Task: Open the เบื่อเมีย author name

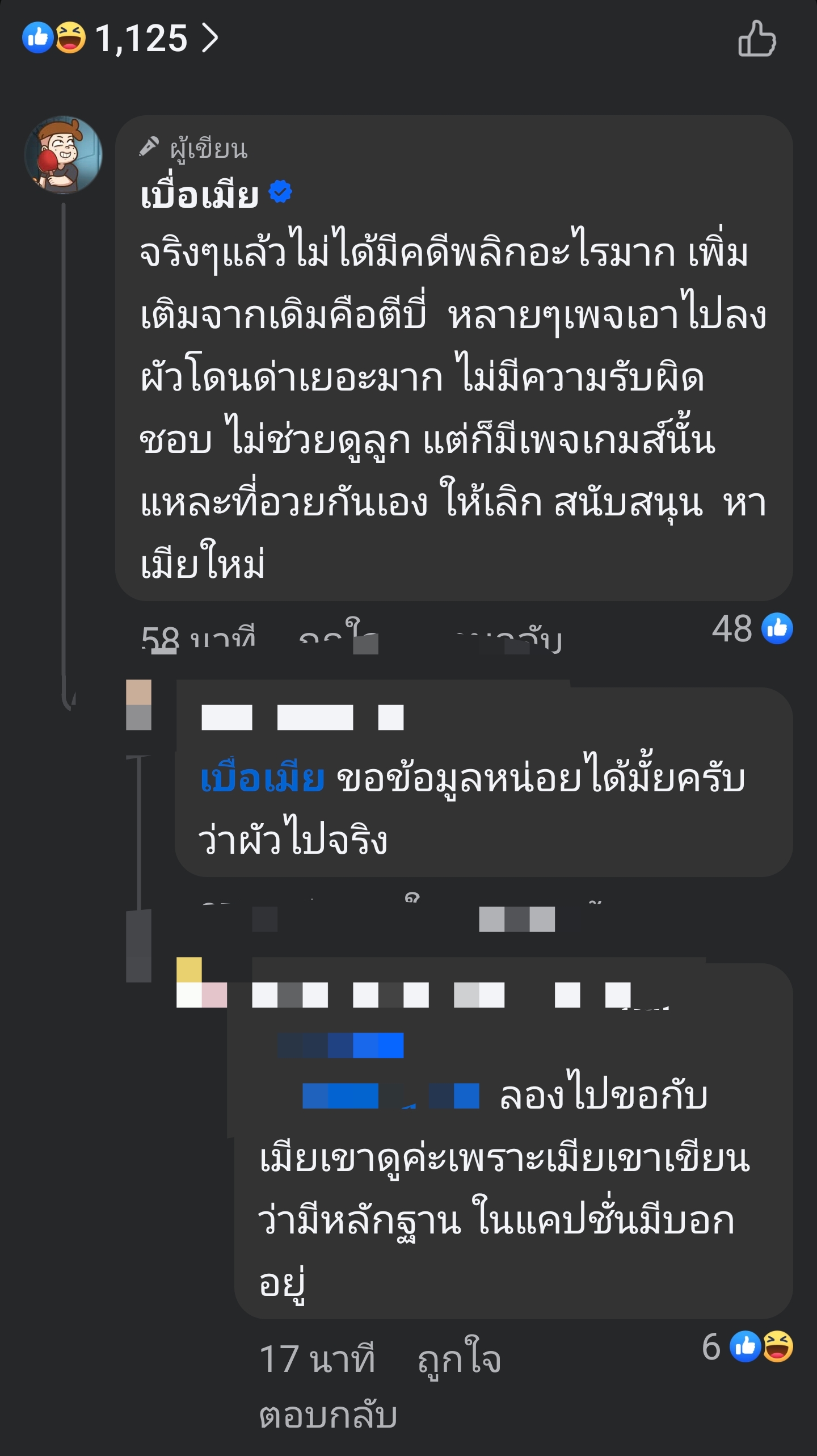Action: 200,196
